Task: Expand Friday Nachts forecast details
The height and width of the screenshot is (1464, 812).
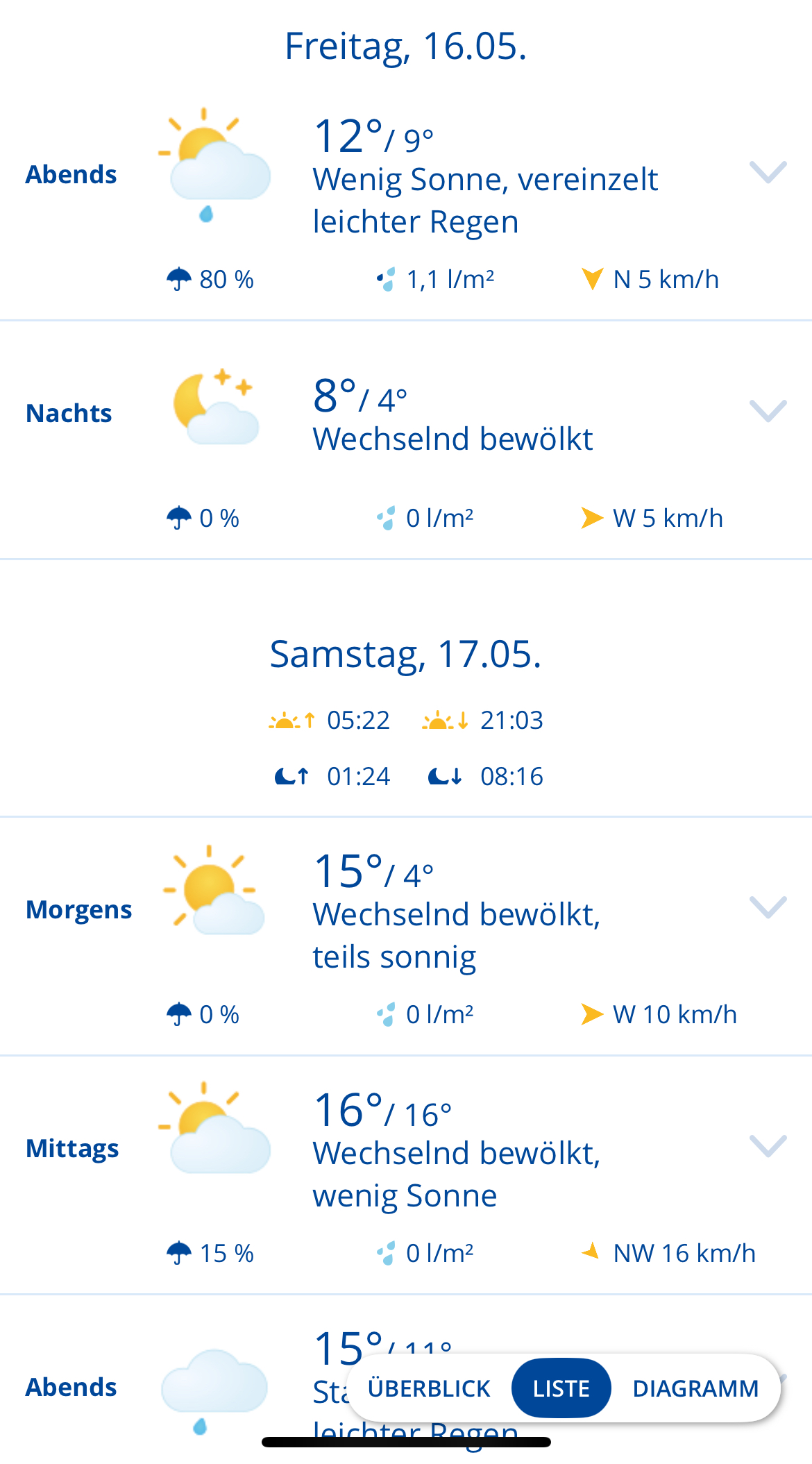Action: click(x=768, y=411)
